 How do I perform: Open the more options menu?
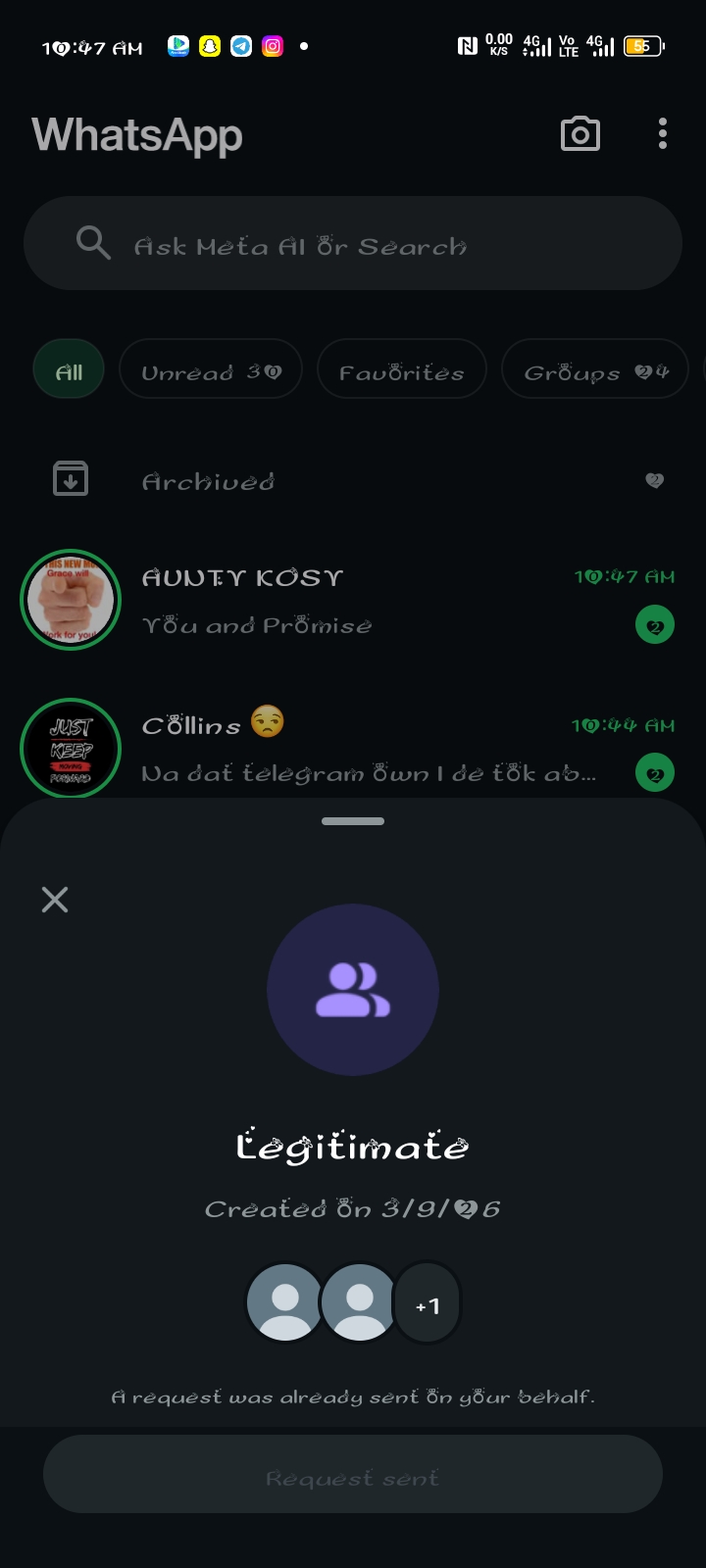coord(663,134)
